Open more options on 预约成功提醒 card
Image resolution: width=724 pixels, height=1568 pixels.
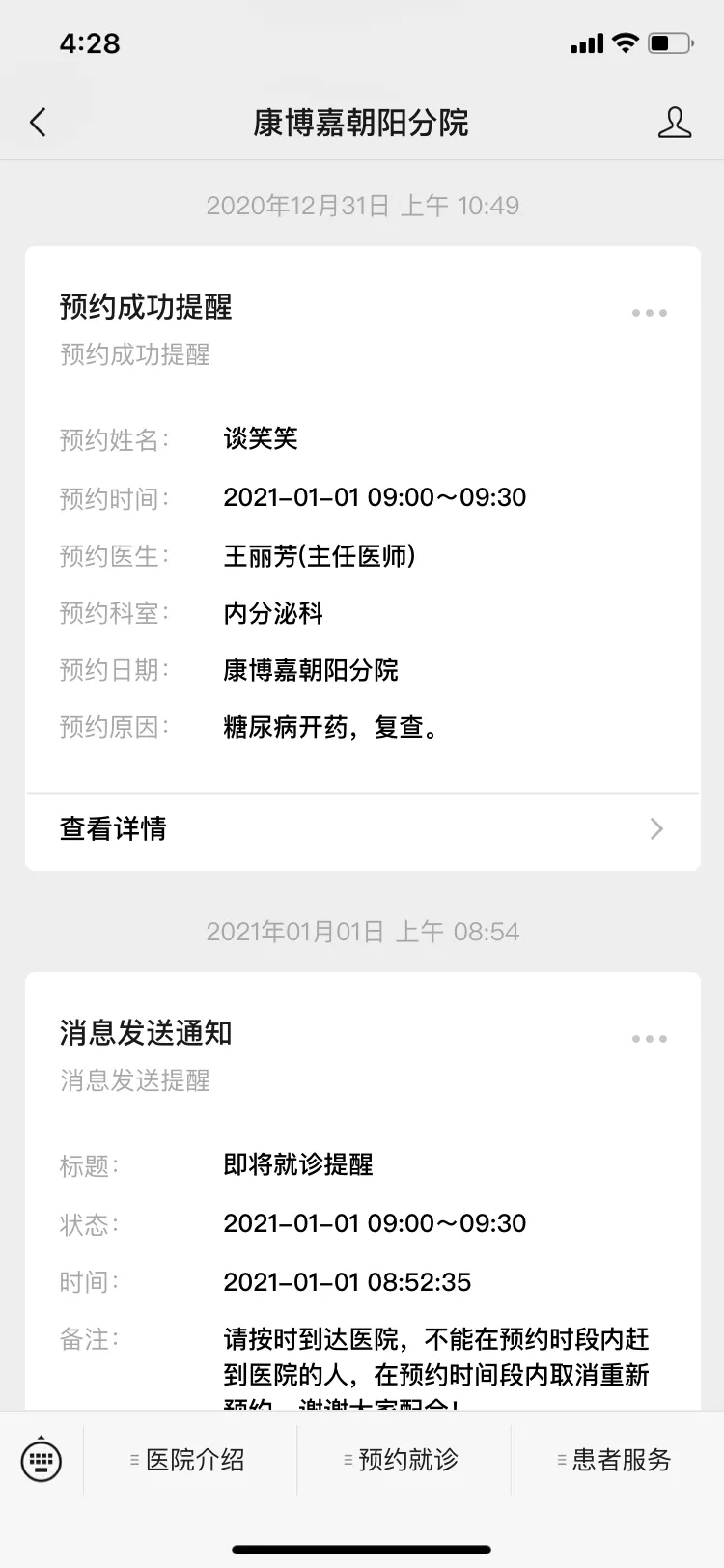pos(649,313)
